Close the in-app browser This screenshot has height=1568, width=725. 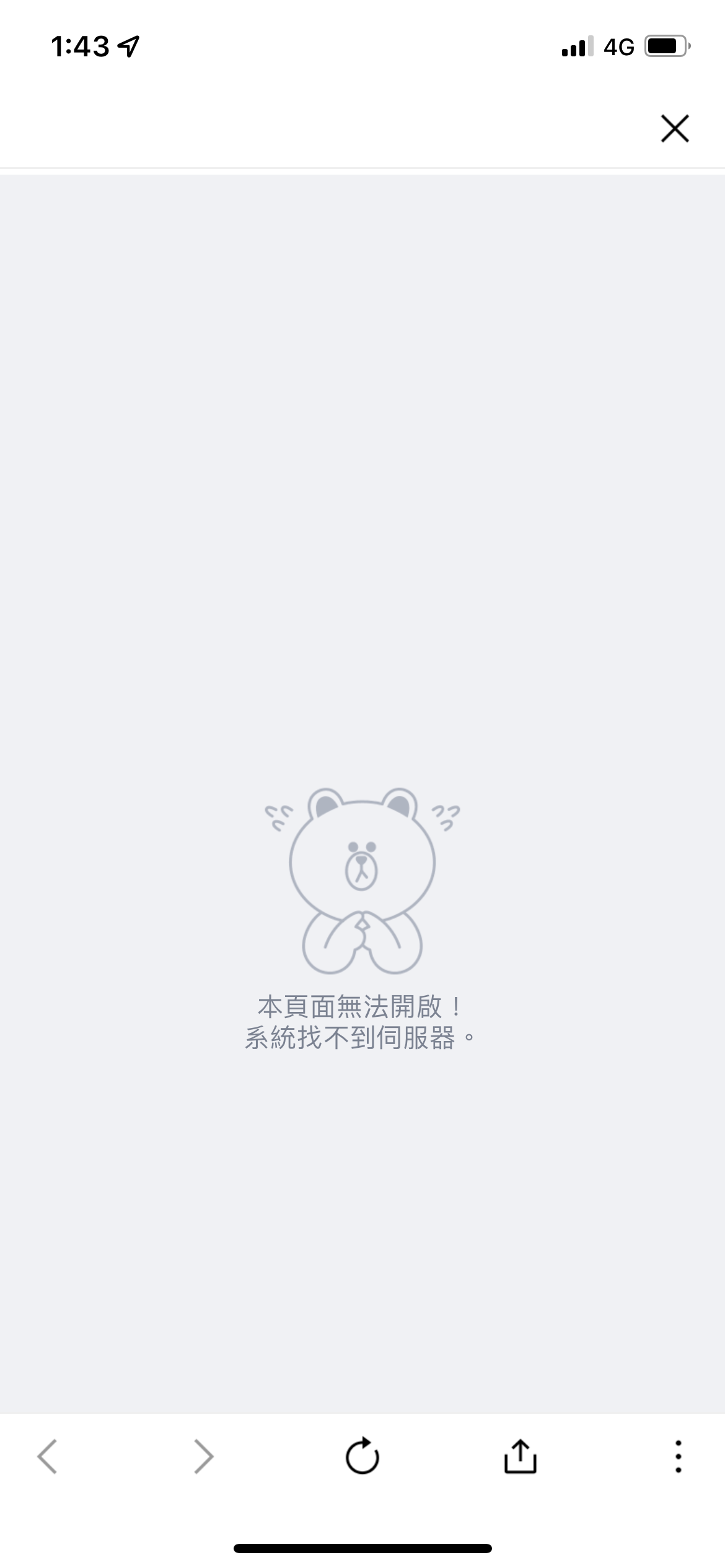pos(675,128)
